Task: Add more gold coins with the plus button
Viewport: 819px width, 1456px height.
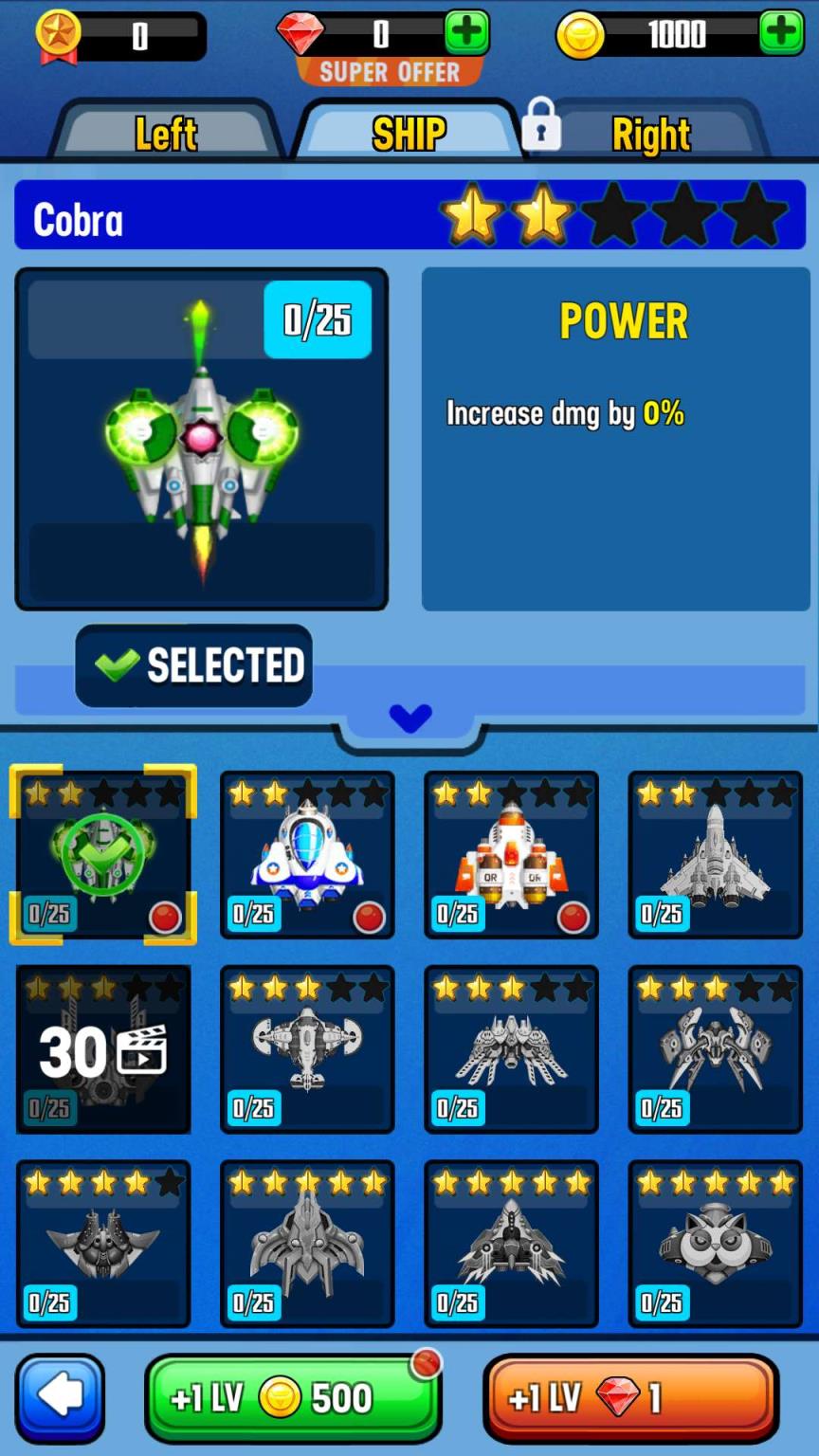Action: [781, 33]
